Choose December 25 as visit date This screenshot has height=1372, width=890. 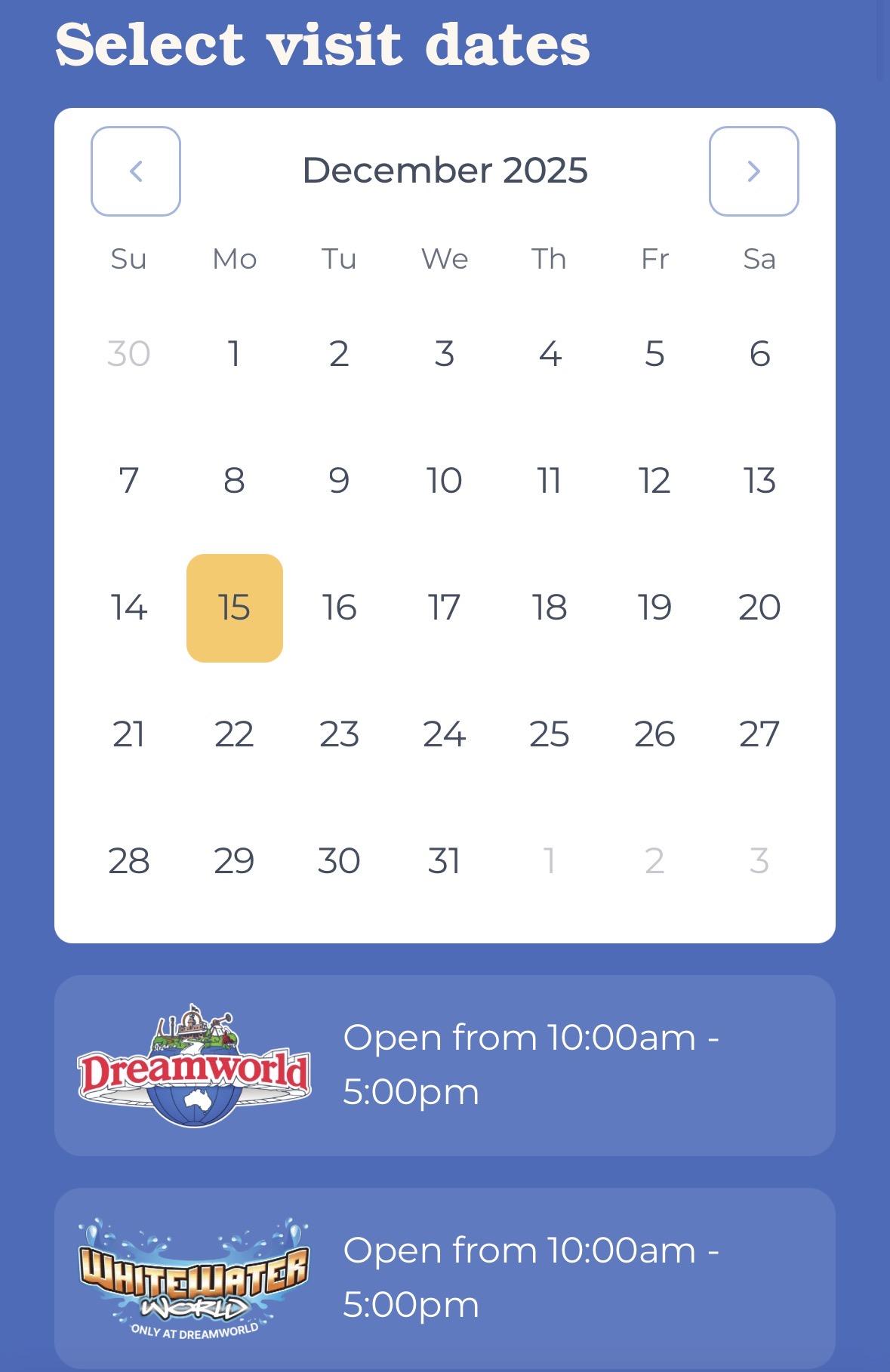pyautogui.click(x=549, y=734)
